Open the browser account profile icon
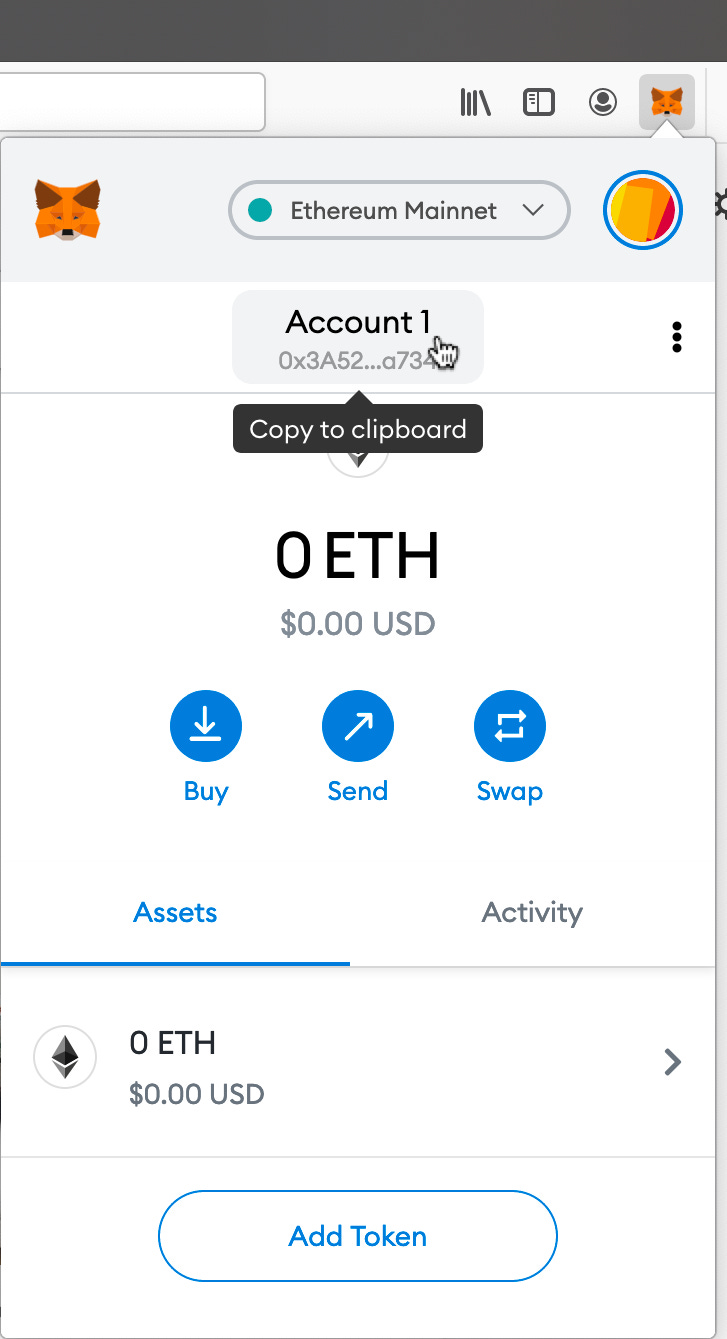The image size is (727, 1339). (x=603, y=102)
